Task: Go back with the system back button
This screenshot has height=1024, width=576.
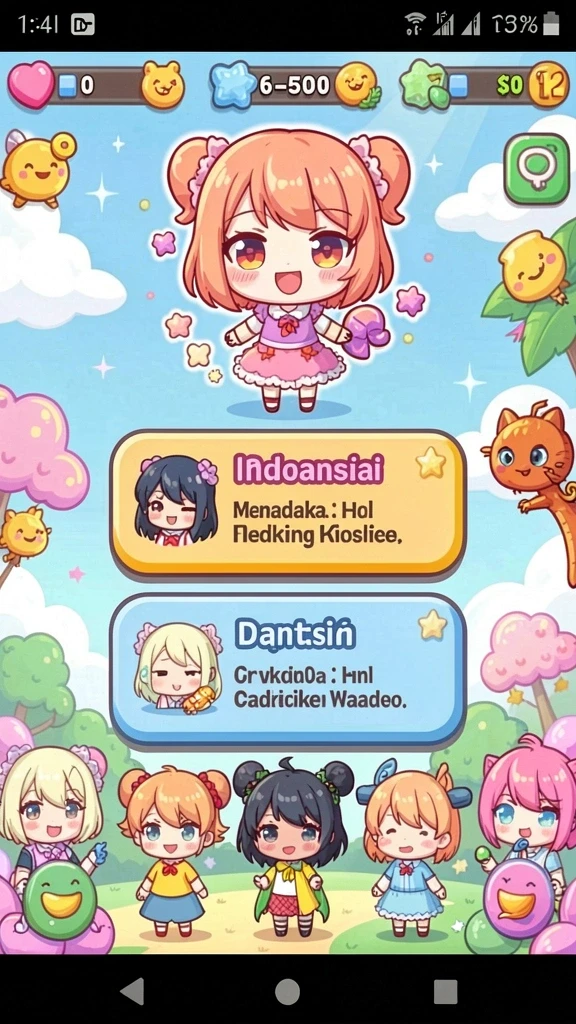Action: (133, 991)
